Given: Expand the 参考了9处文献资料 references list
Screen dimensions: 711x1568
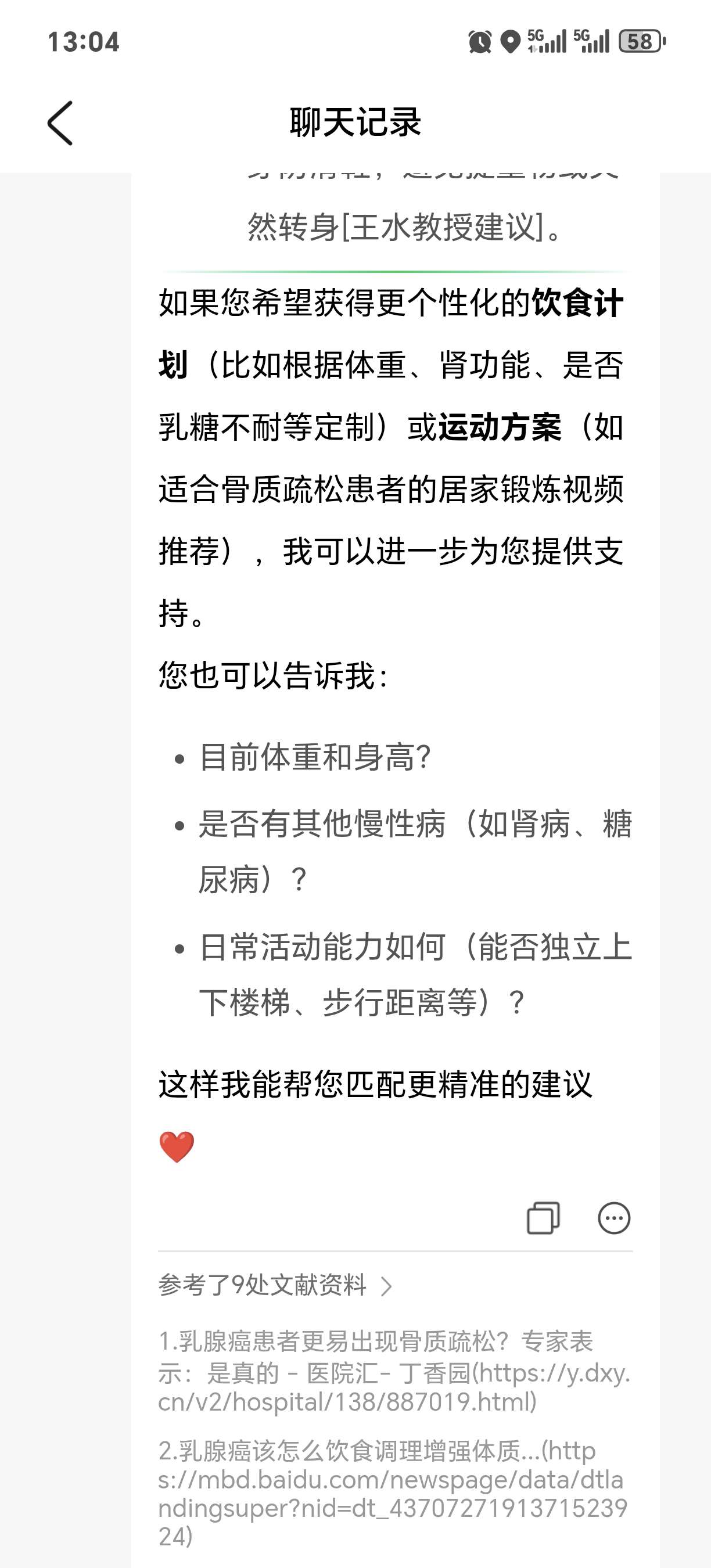Looking at the screenshot, I should point(262,1286).
